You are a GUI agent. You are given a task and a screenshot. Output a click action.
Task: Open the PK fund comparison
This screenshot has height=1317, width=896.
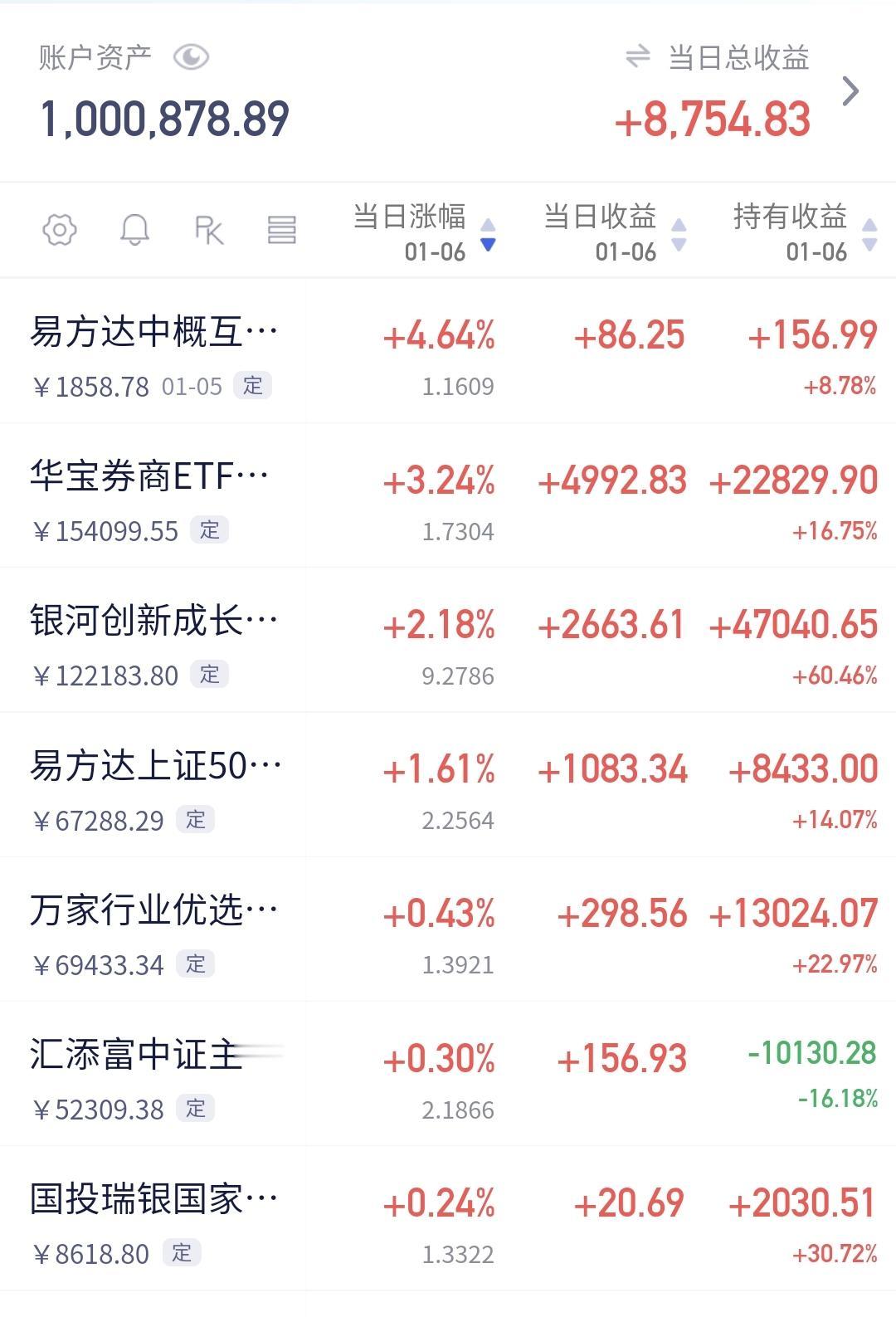(208, 230)
